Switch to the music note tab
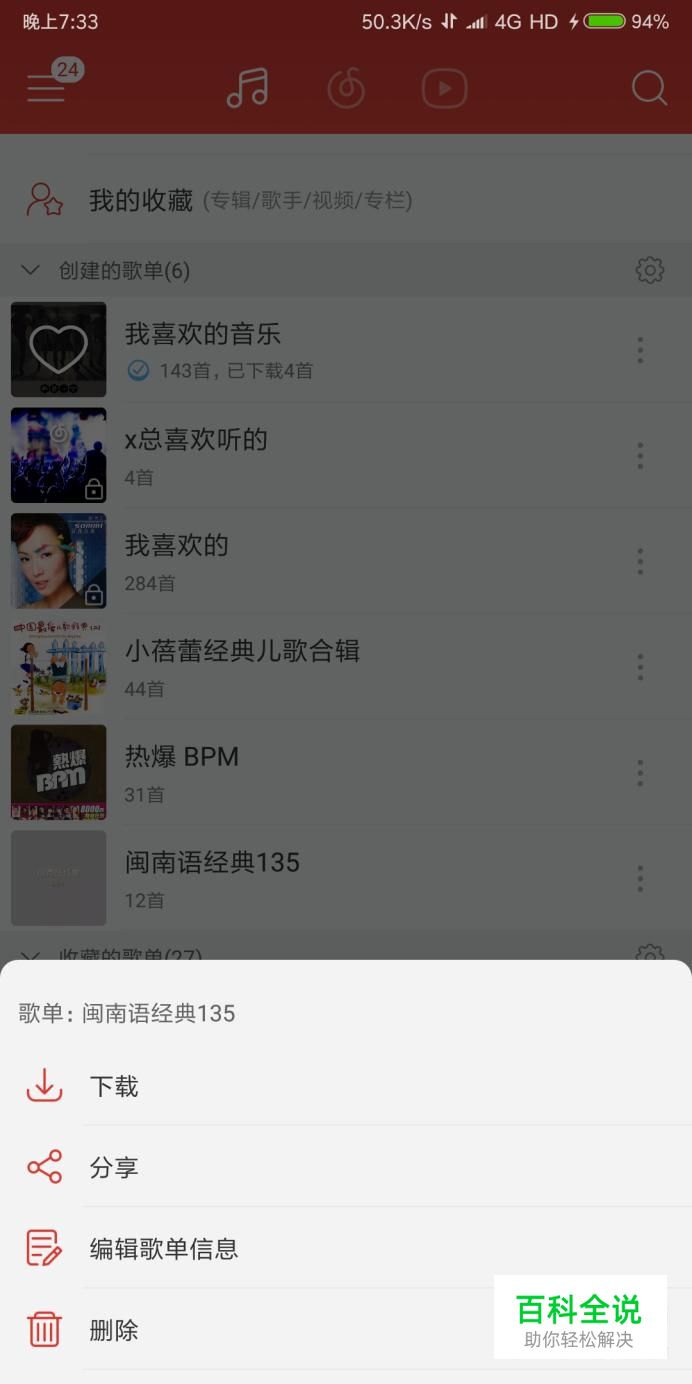Viewport: 692px width, 1384px height. point(247,89)
